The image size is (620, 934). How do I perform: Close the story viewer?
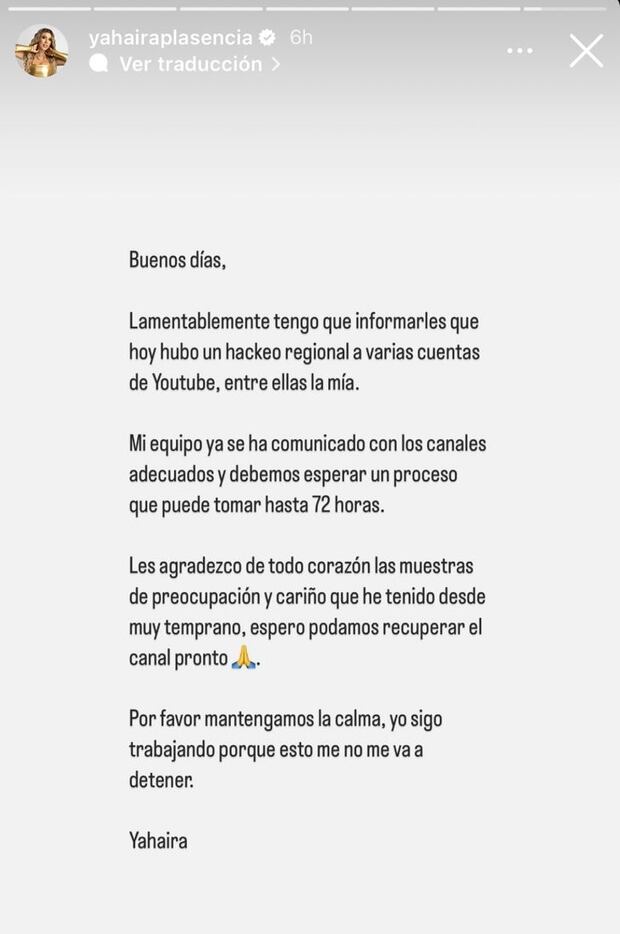586,51
